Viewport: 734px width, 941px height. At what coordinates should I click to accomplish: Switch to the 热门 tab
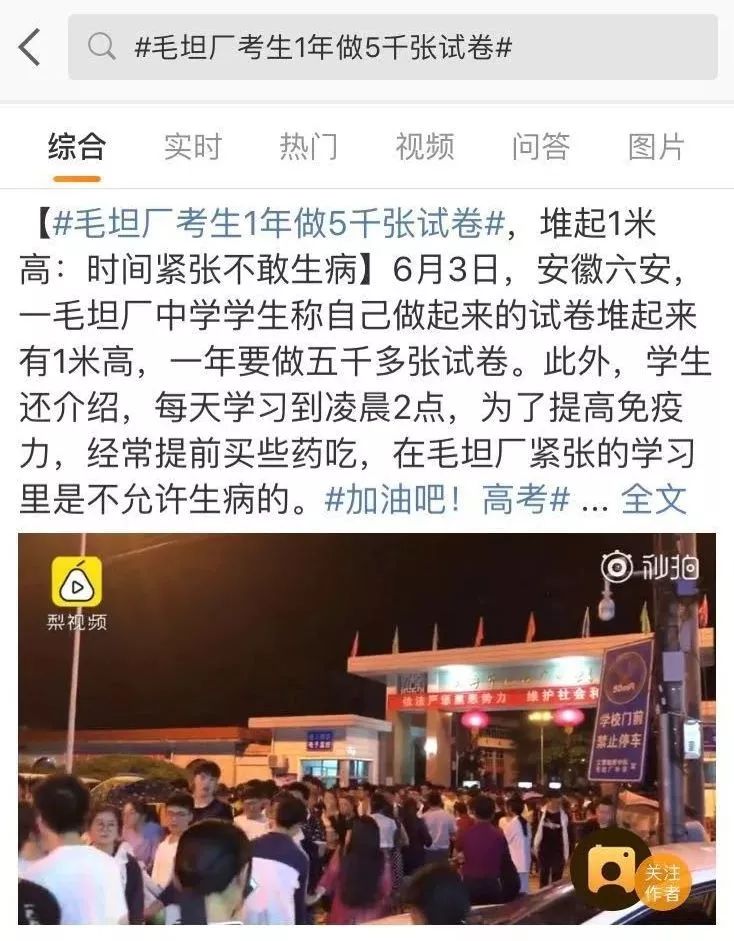tap(308, 147)
